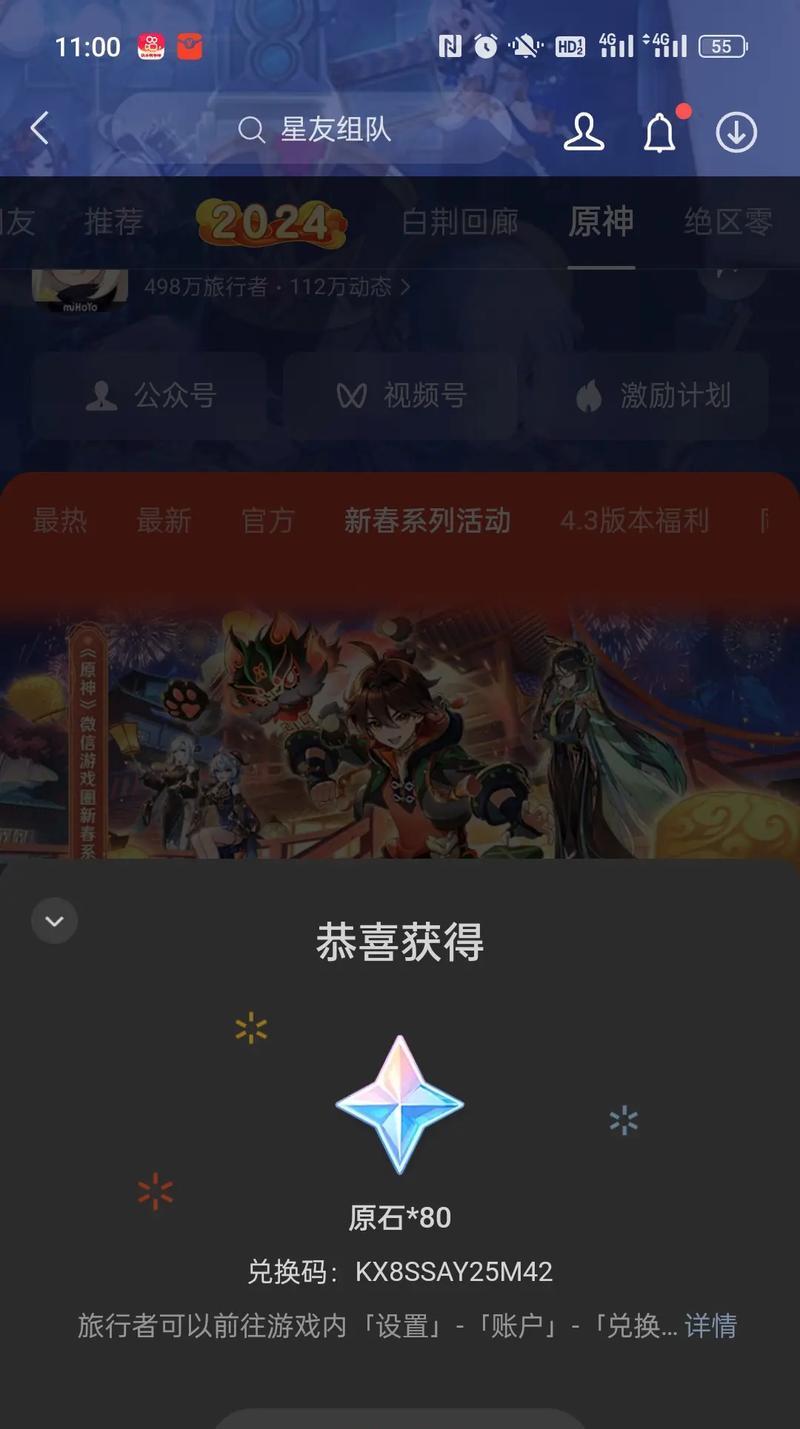Image resolution: width=800 pixels, height=1429 pixels.
Task: Switch to the 推荐 tab
Action: (113, 221)
